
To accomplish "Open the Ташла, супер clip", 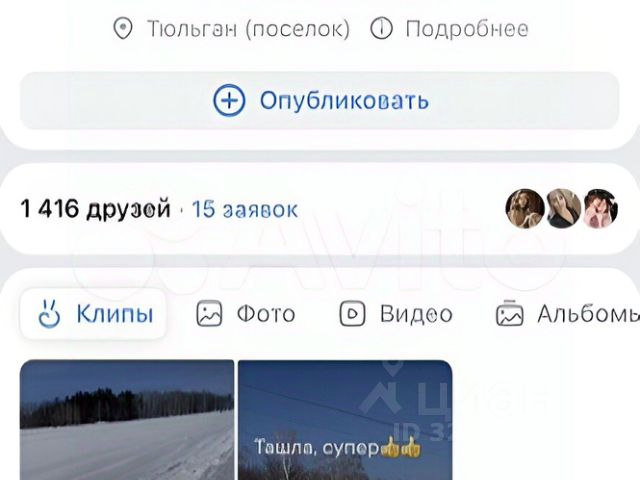I will (345, 420).
